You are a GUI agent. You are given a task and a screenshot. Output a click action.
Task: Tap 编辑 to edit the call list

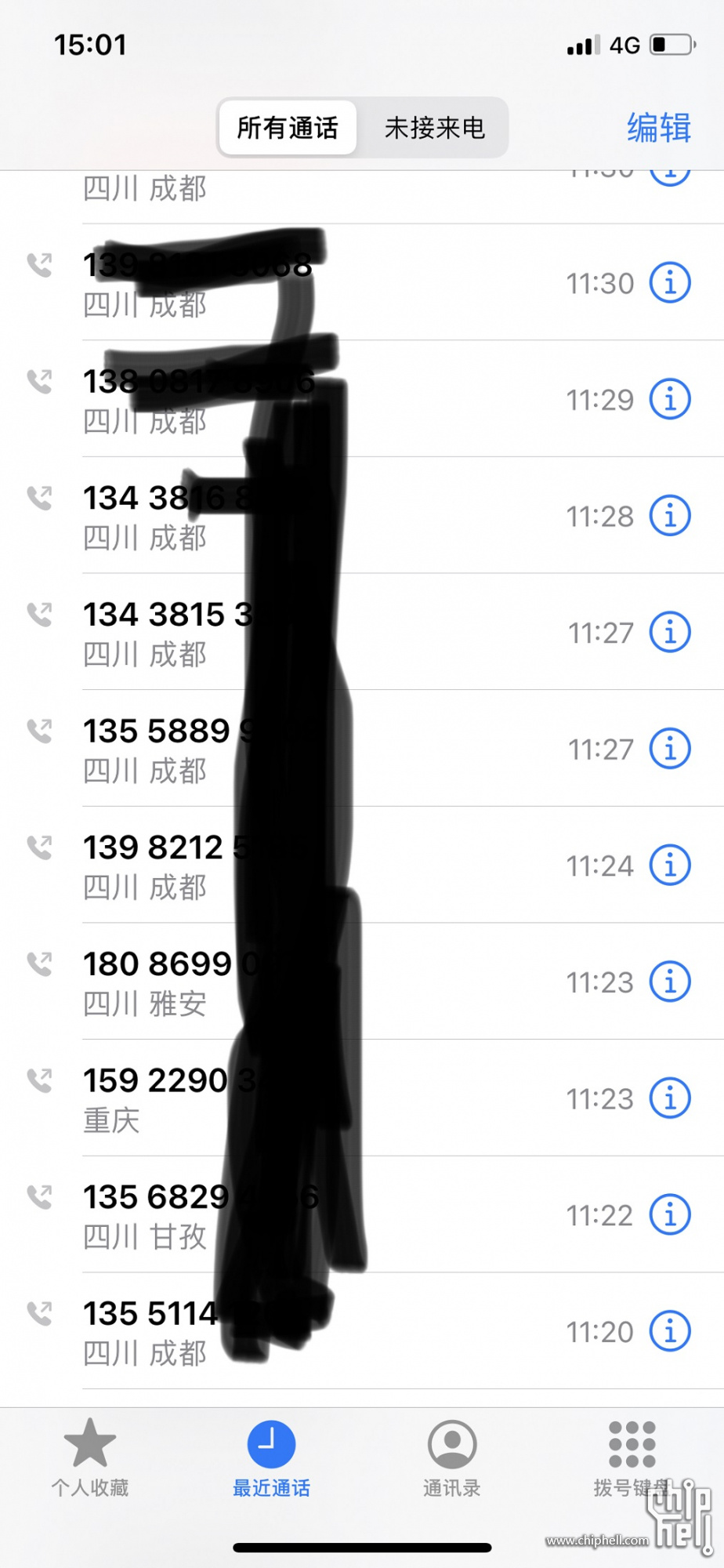point(658,128)
